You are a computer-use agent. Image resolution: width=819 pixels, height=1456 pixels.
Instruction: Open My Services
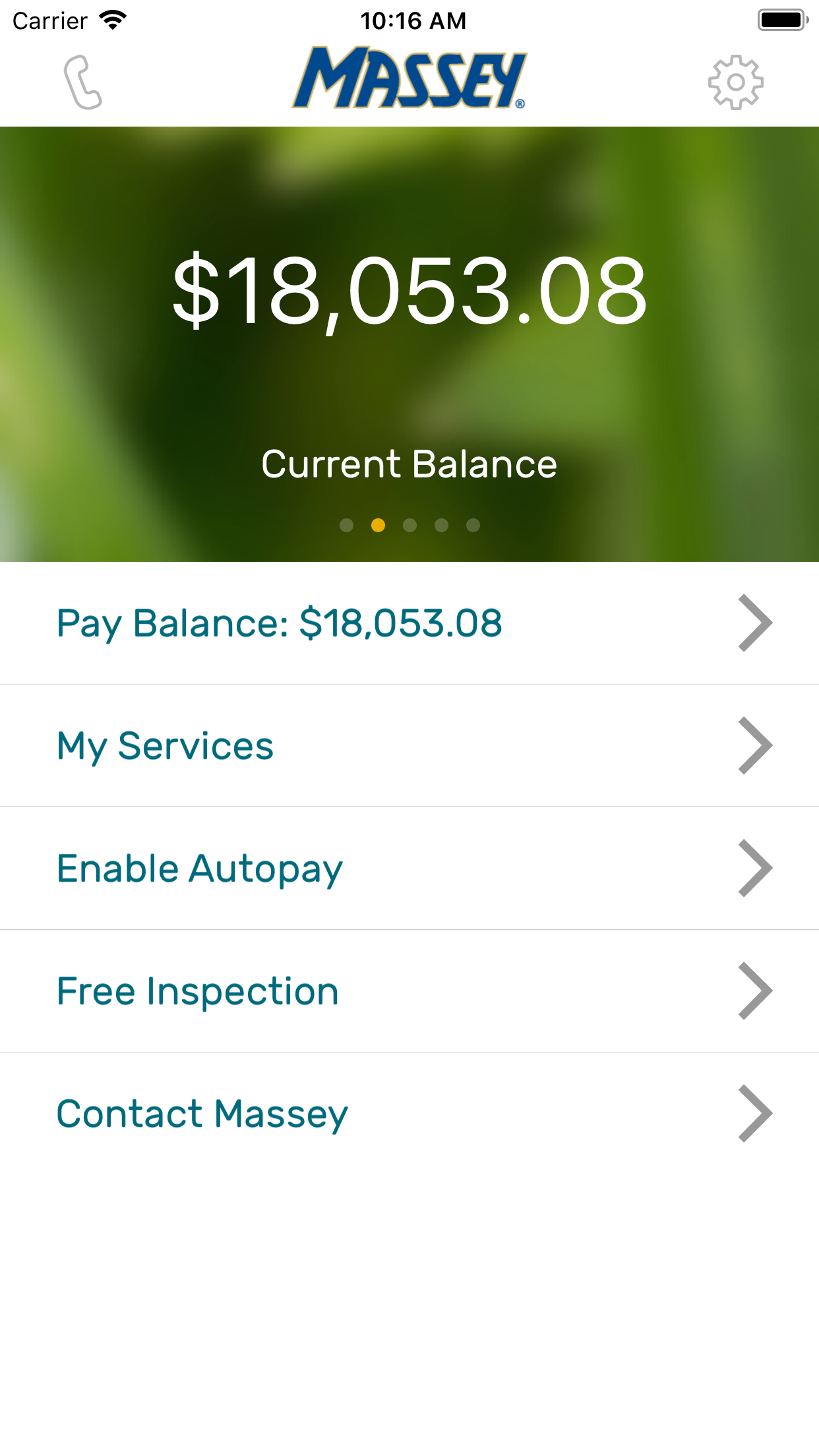pyautogui.click(x=409, y=746)
